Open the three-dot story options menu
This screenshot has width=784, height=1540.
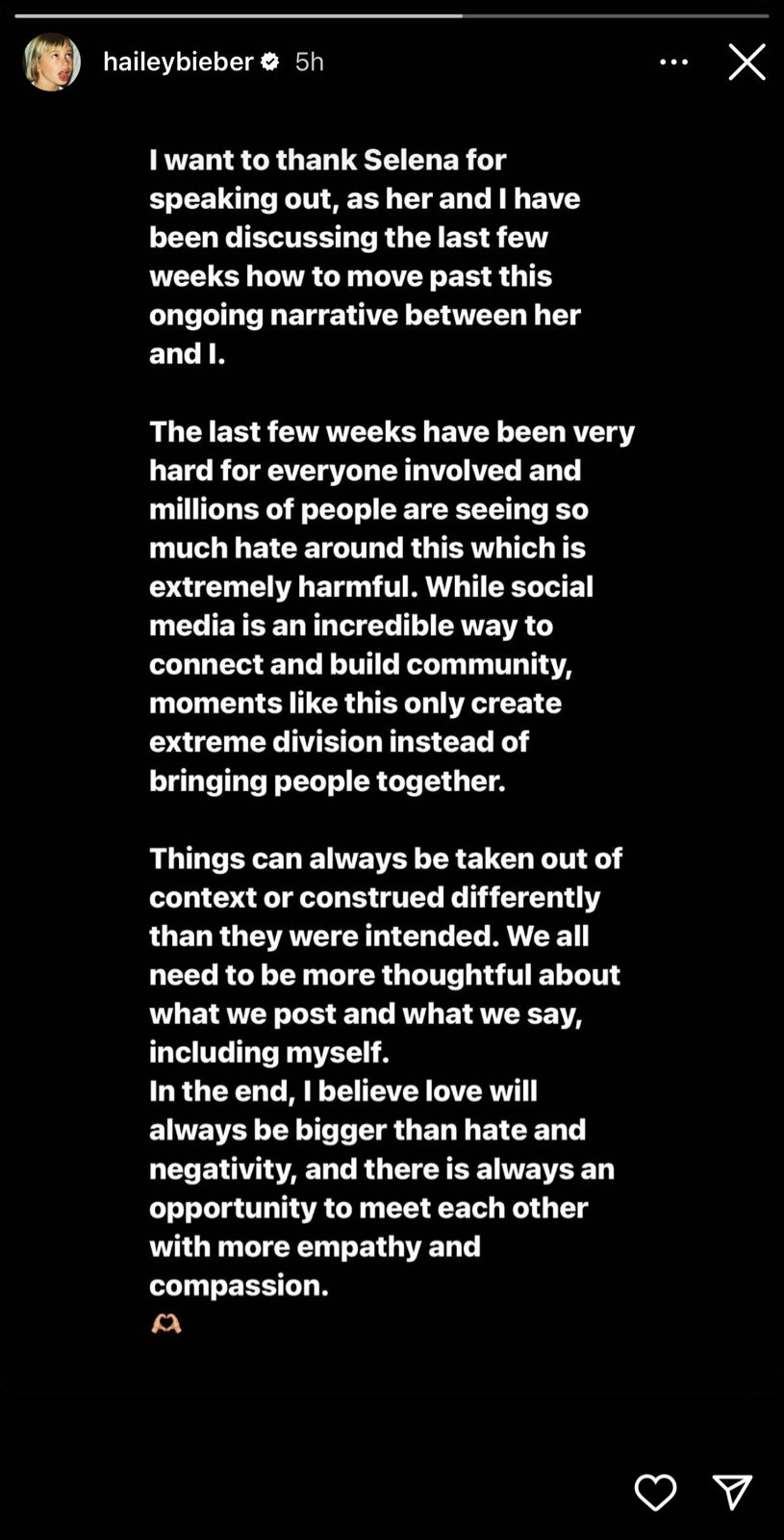coord(673,62)
